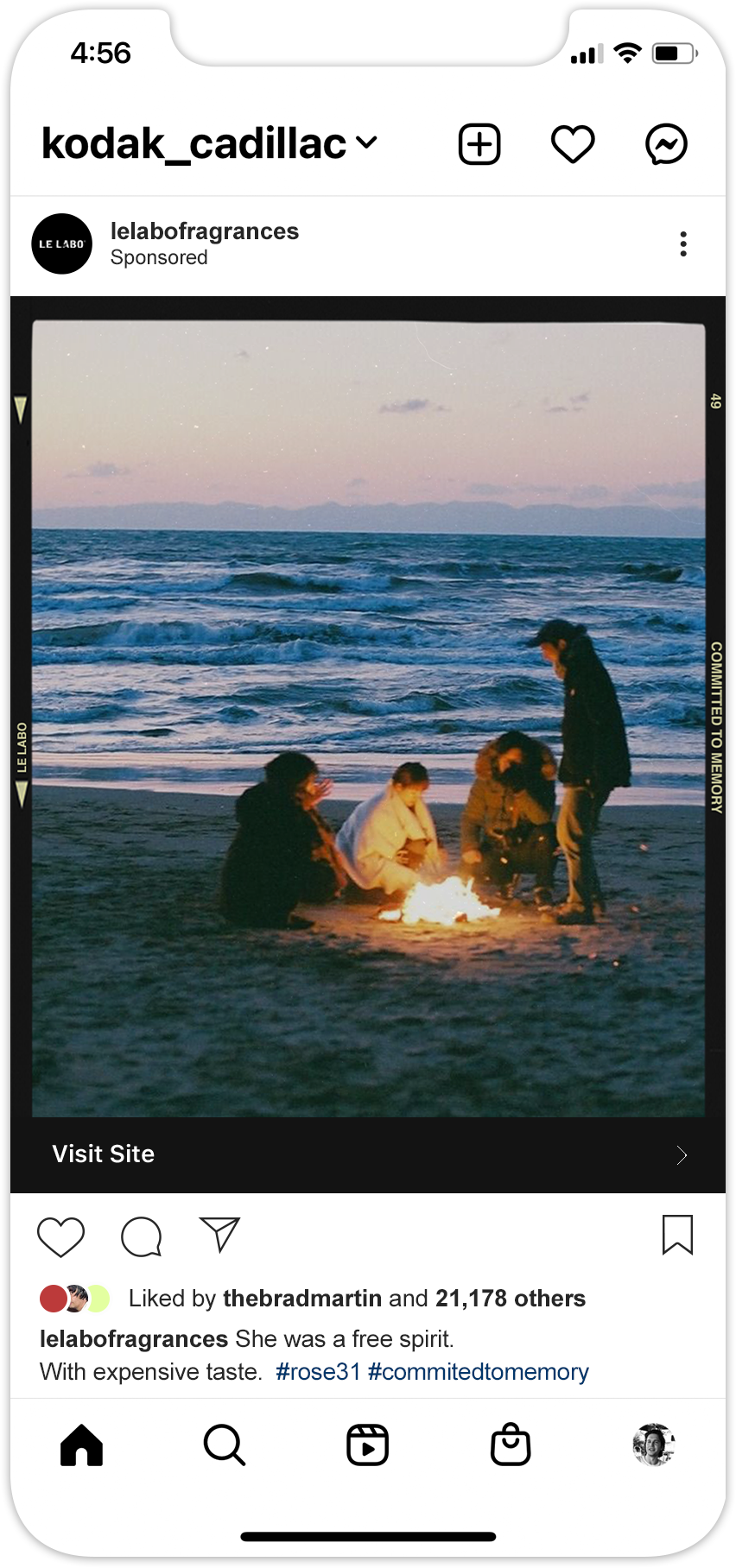Open the #commitedtomemory hashtag

pos(479,1372)
